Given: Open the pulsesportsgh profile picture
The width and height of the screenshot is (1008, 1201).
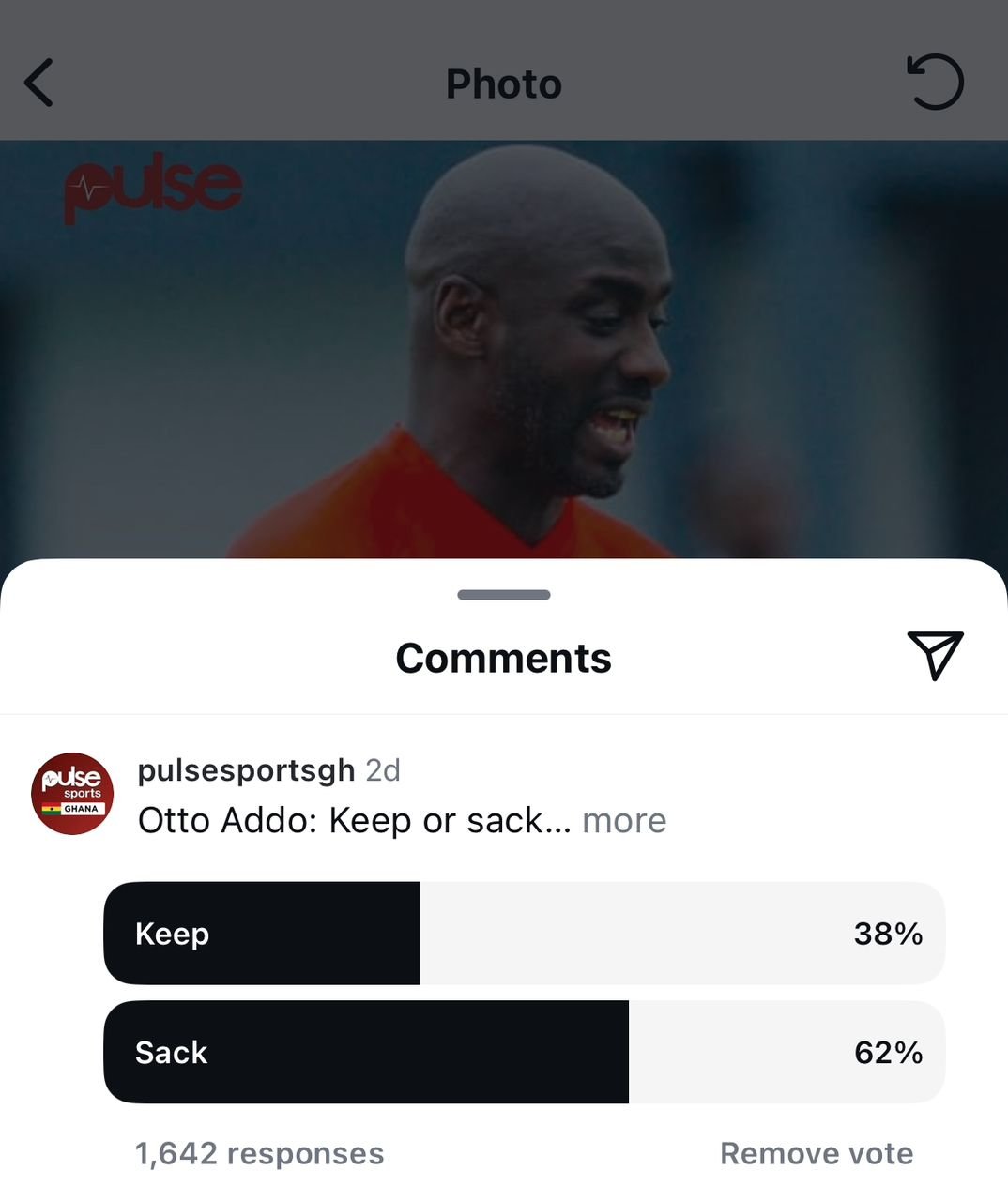Looking at the screenshot, I should pos(72,794).
